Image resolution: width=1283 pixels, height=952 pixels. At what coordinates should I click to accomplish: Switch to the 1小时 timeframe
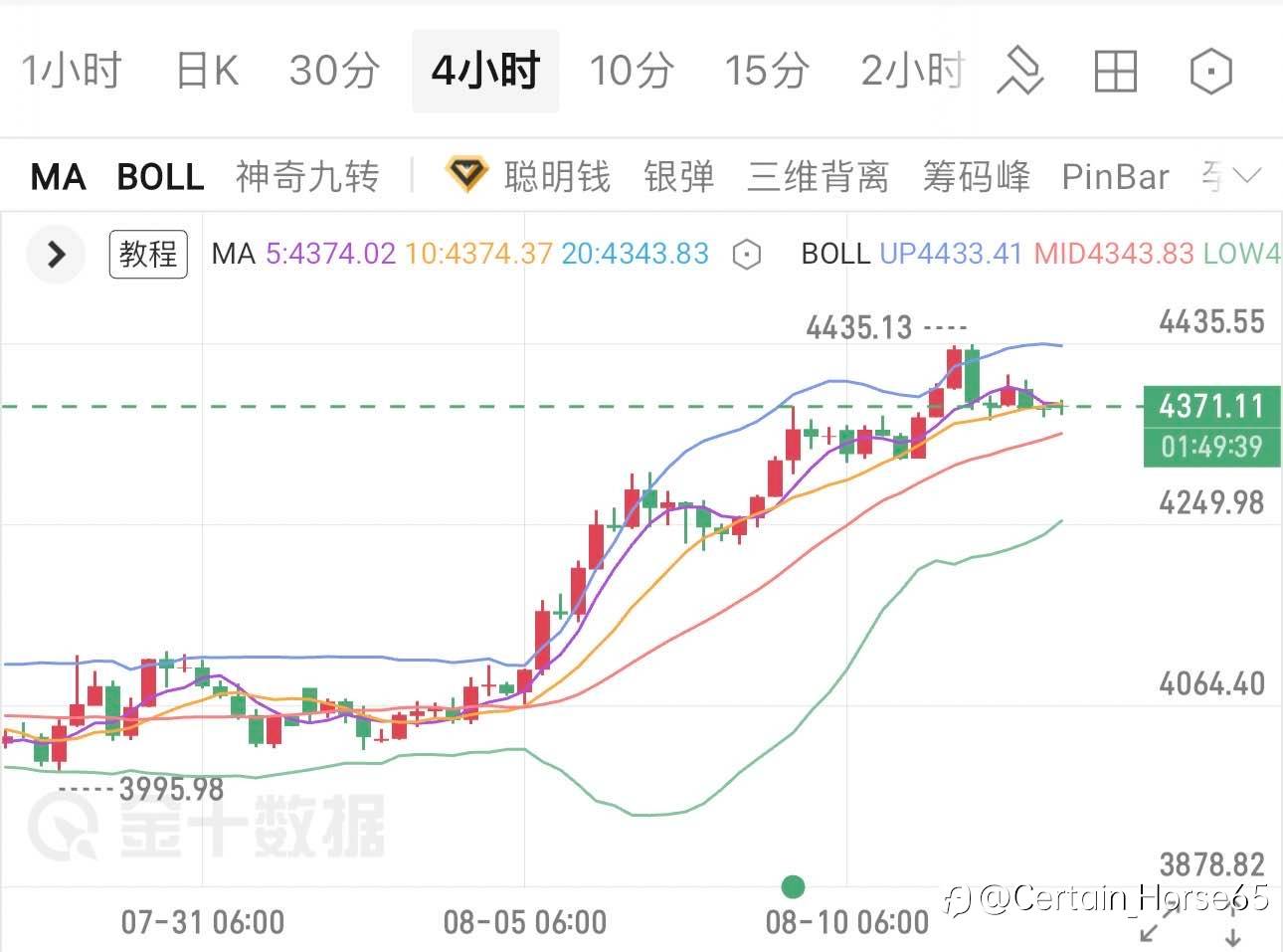tap(72, 72)
